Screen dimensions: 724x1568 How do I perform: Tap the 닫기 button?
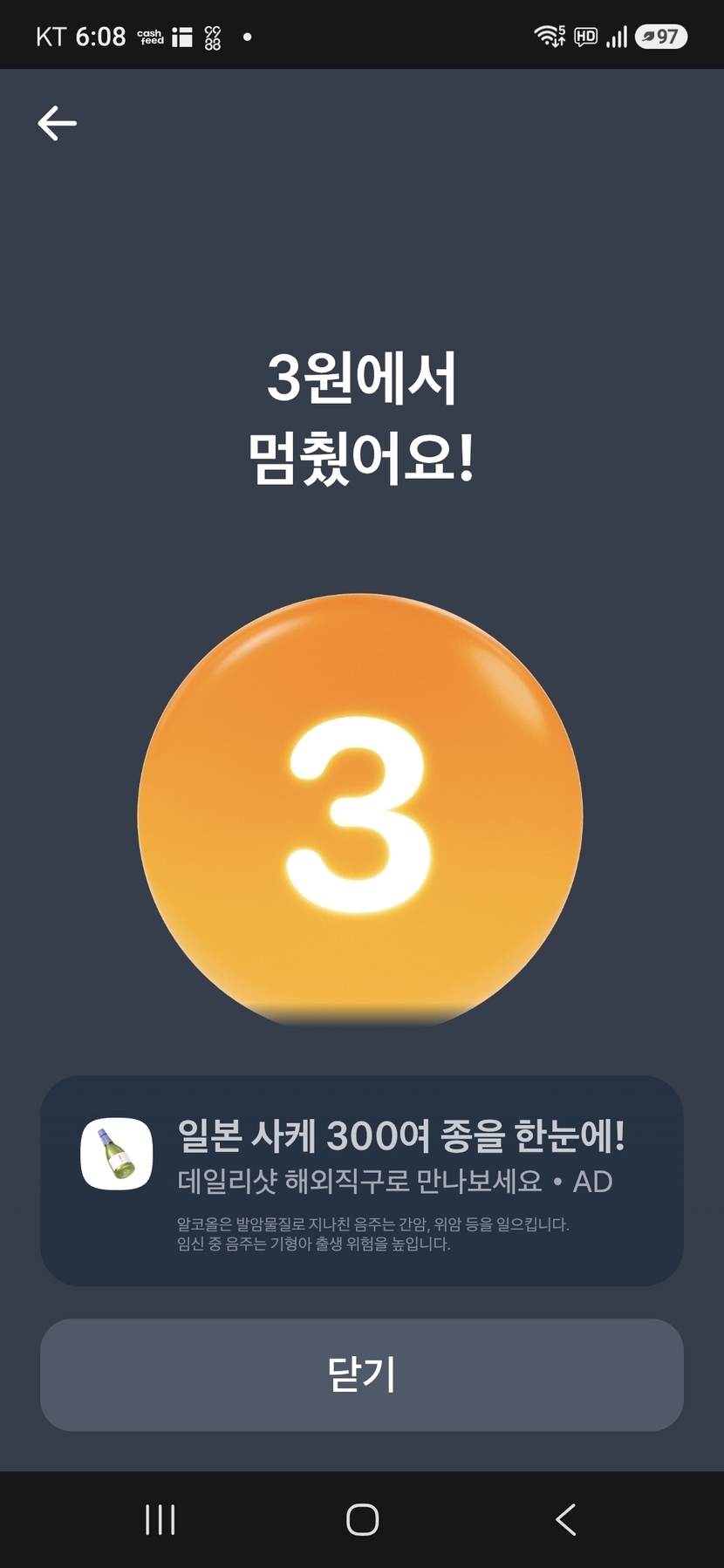[361, 1374]
